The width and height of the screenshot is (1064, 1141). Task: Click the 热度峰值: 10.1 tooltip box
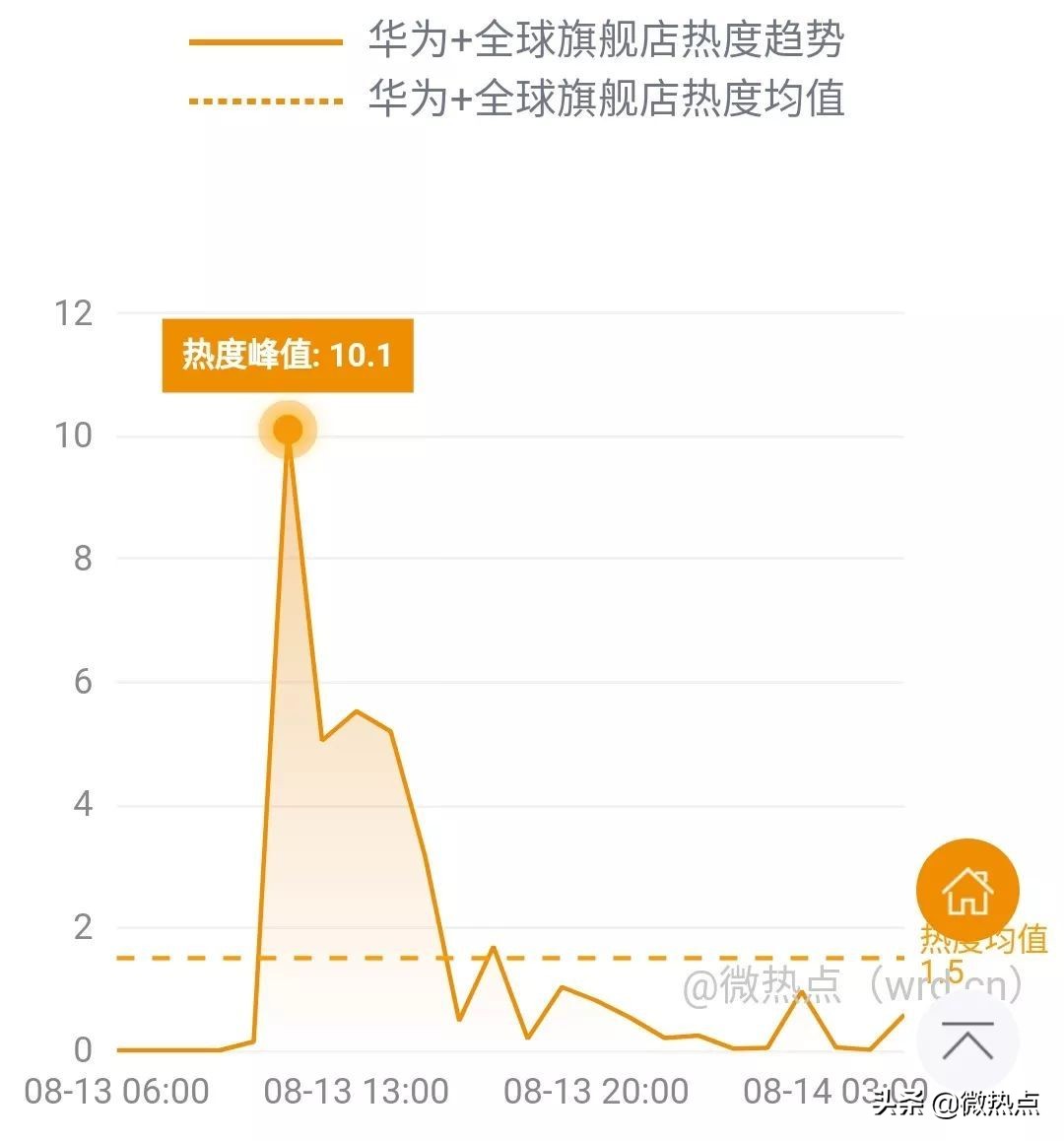point(287,356)
